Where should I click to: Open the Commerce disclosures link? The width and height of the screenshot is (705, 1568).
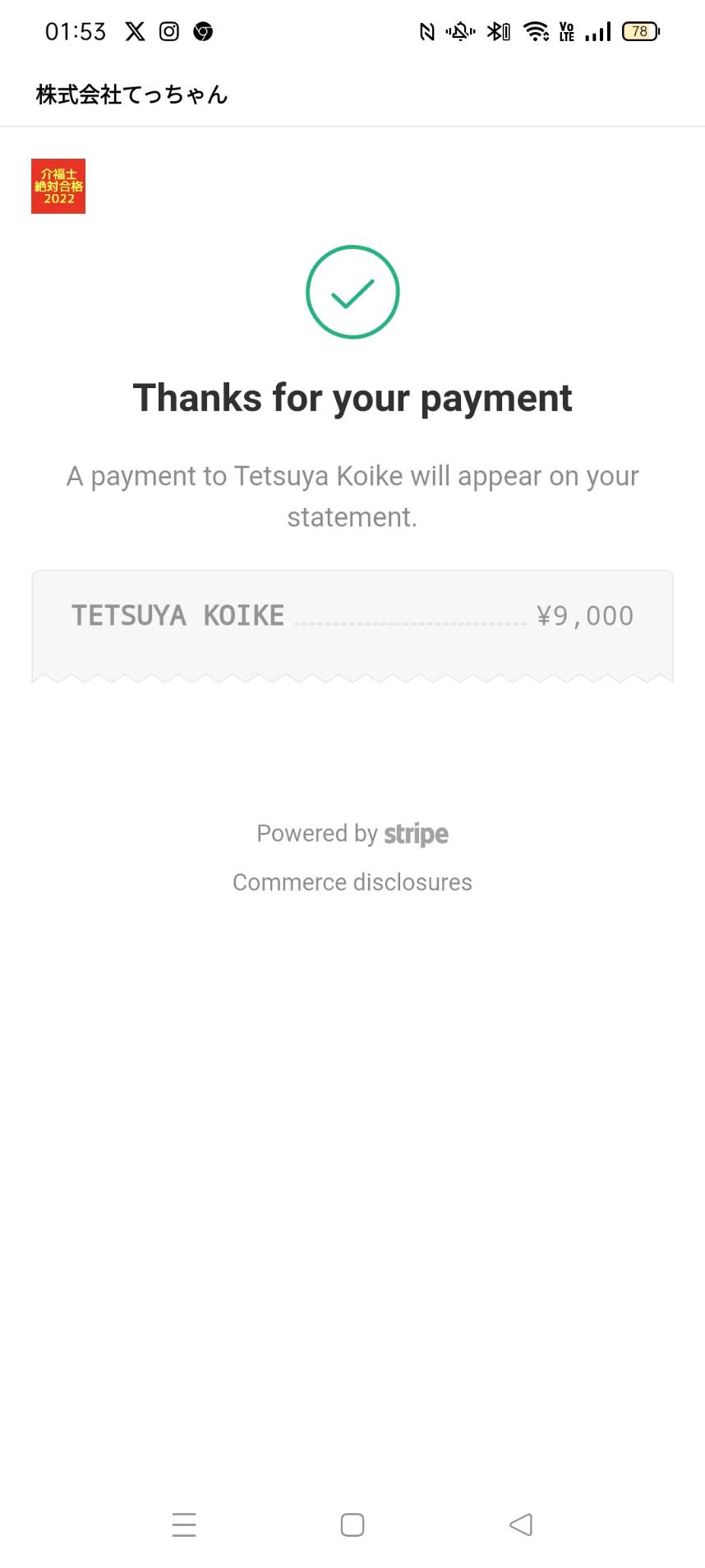pos(352,882)
